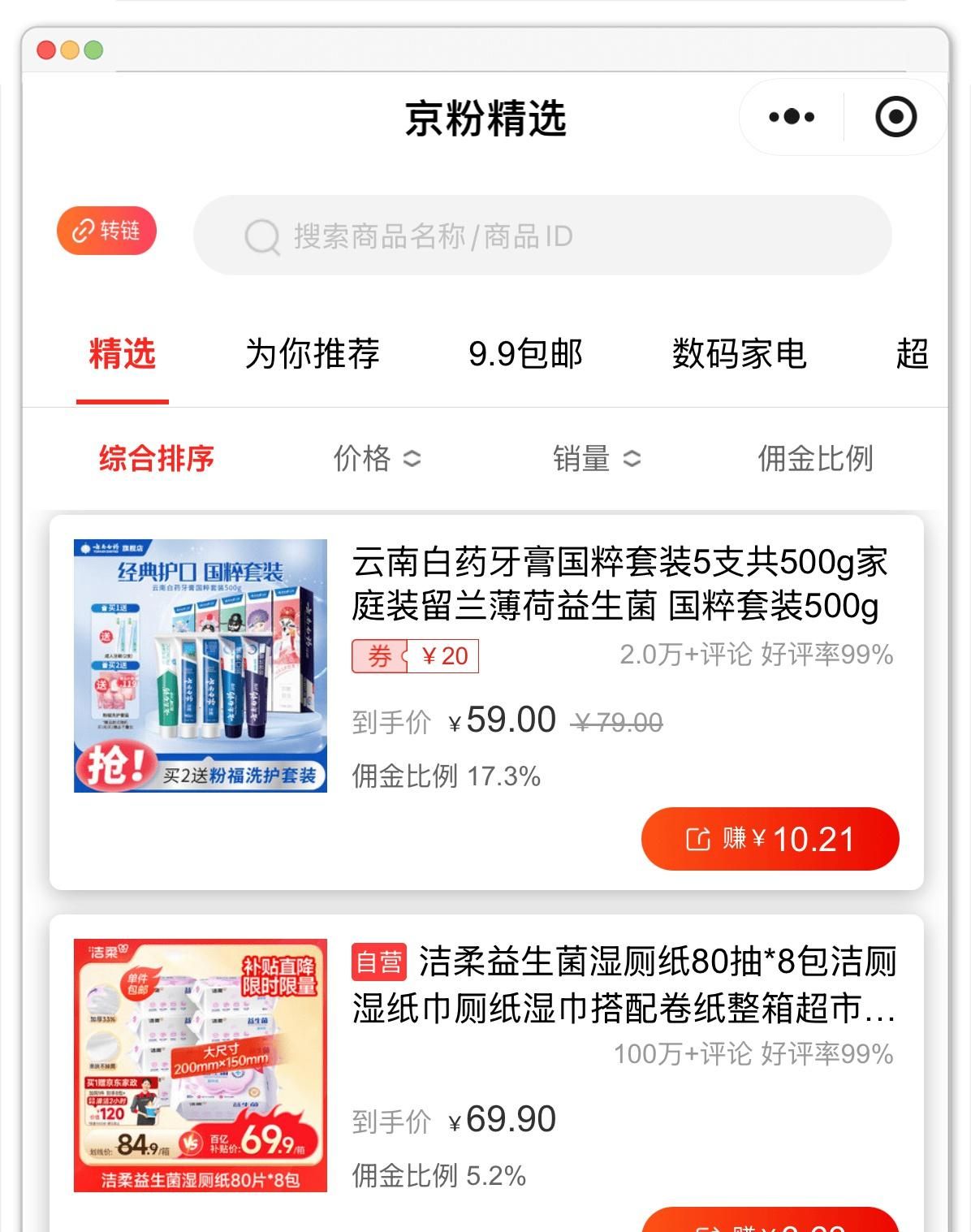Select the 精选 tab
Screen dimensions: 971x1232
click(x=122, y=354)
